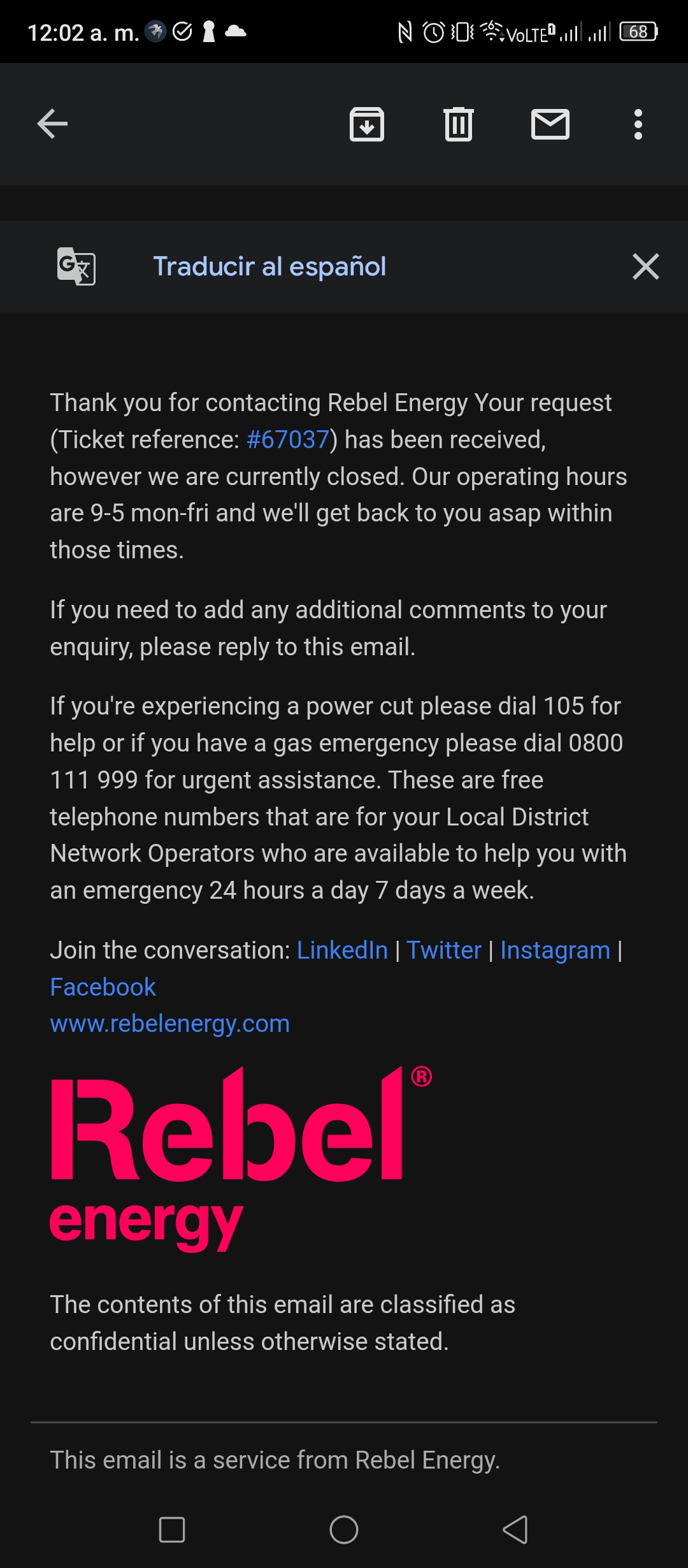Open the three-dot overflow menu

tap(638, 124)
